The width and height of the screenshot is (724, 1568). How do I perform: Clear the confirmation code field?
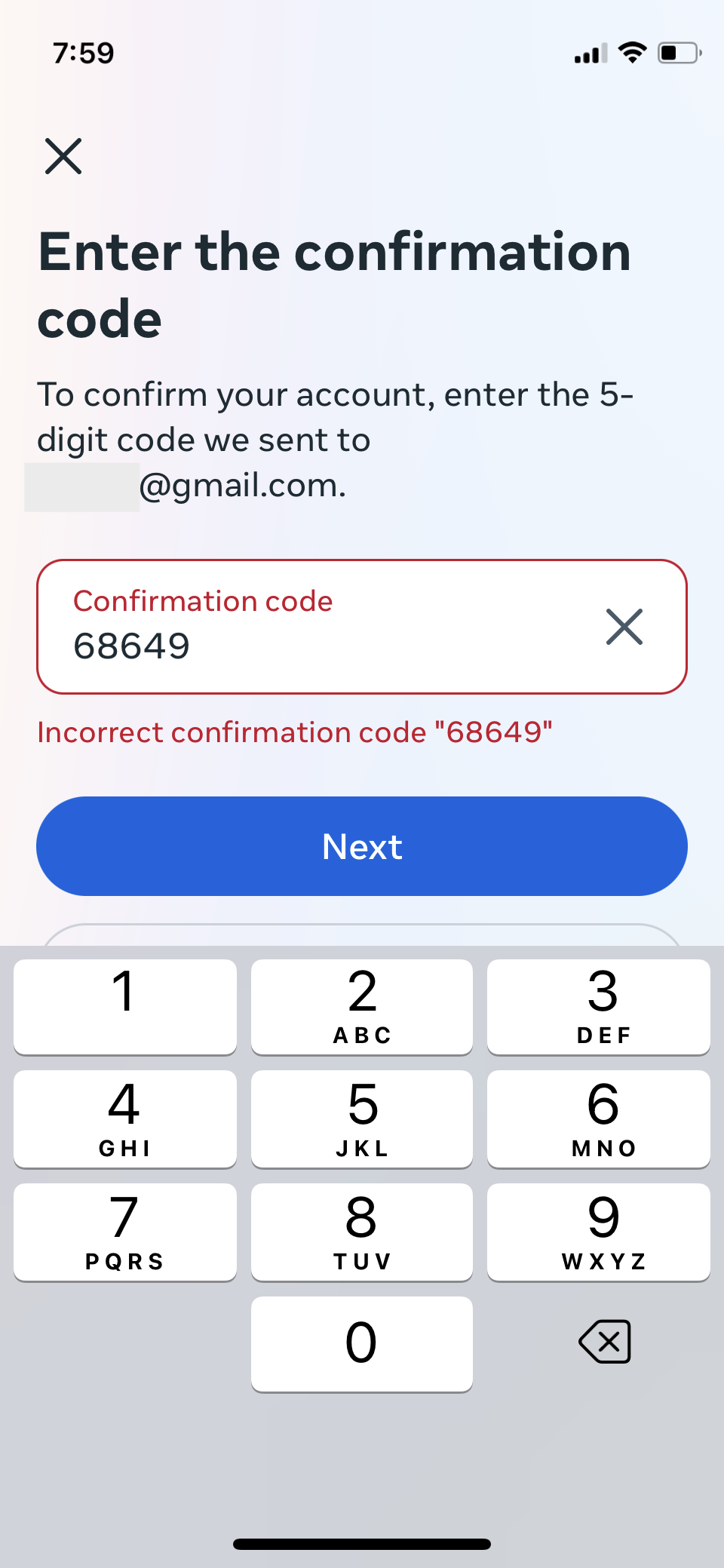point(624,627)
